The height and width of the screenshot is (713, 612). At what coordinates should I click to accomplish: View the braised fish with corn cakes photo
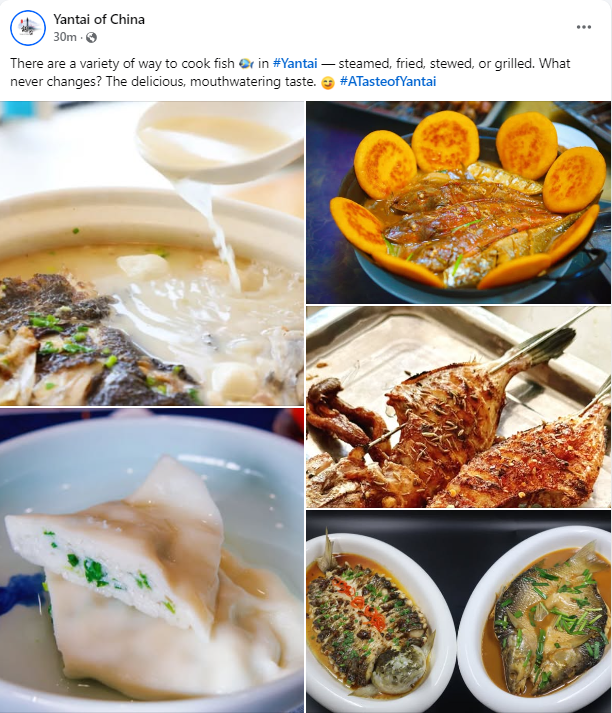pyautogui.click(x=458, y=202)
